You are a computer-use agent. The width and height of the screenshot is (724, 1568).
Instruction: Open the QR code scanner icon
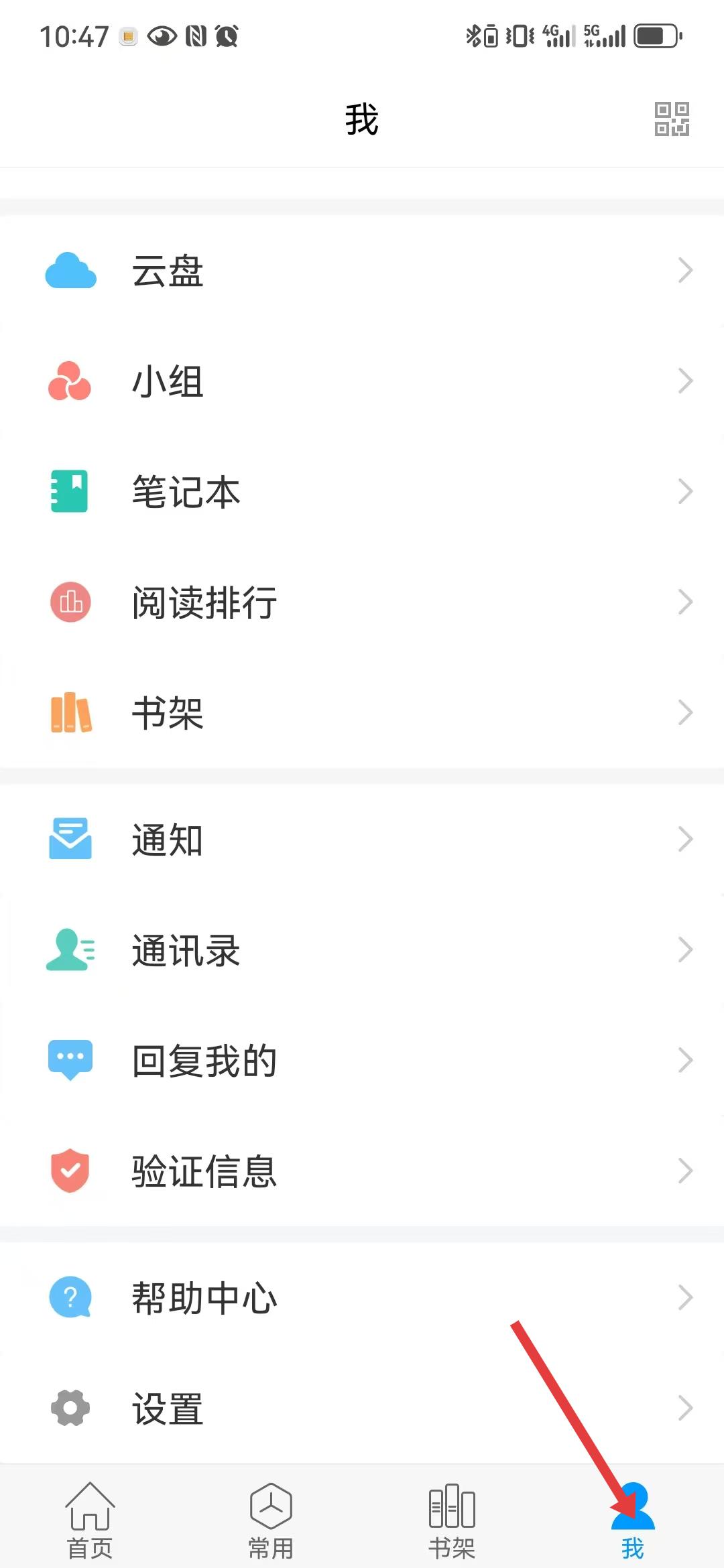click(672, 119)
